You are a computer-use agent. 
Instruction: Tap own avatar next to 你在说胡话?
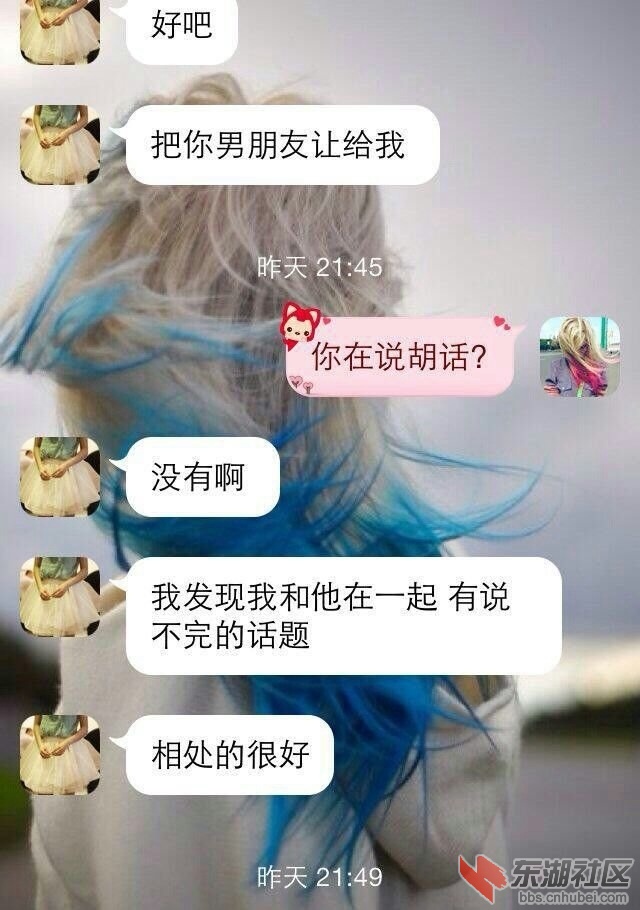580,357
